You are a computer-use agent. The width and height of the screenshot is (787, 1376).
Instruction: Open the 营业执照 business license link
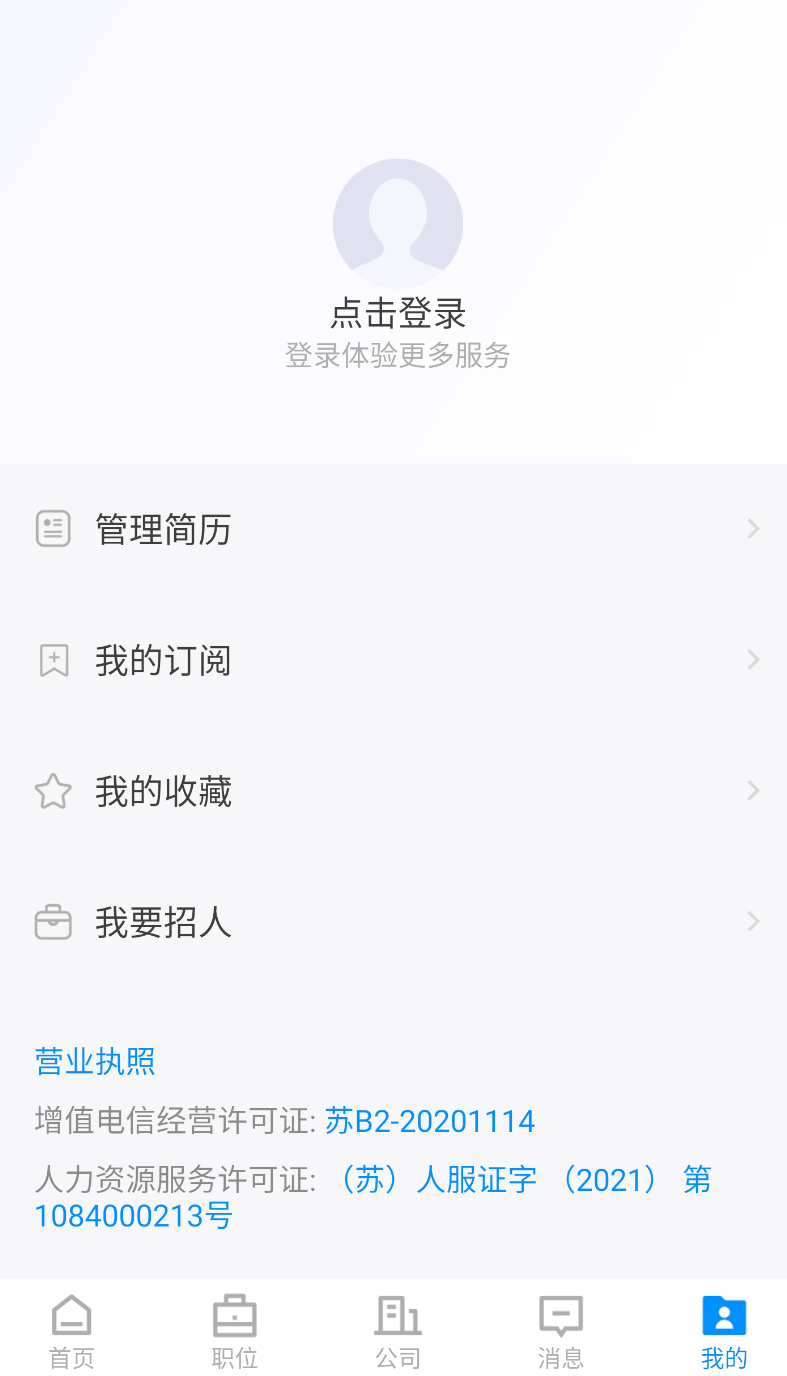coord(94,1060)
